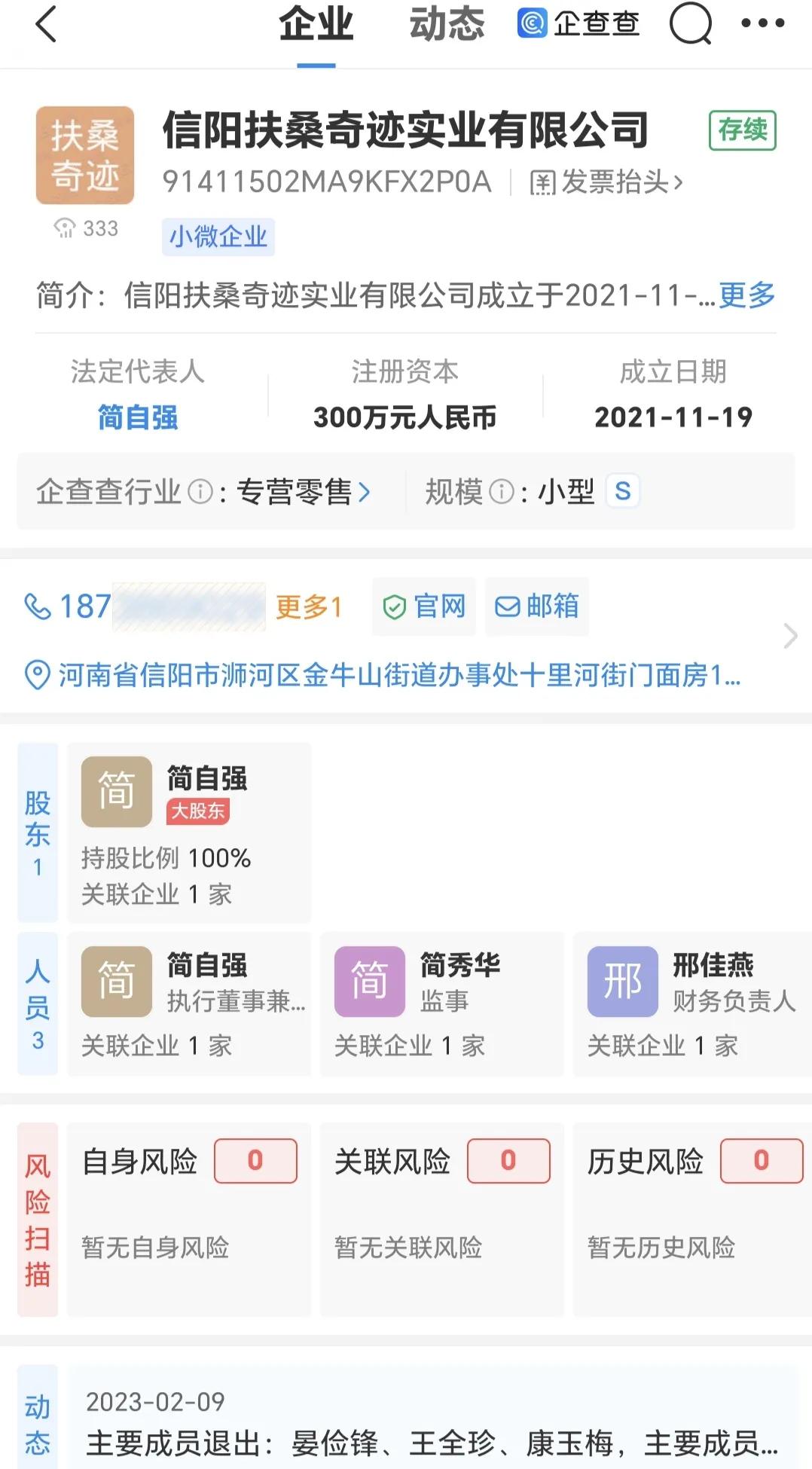The image size is (812, 1469).
Task: Open legal representative 简自强 link
Action: [138, 417]
